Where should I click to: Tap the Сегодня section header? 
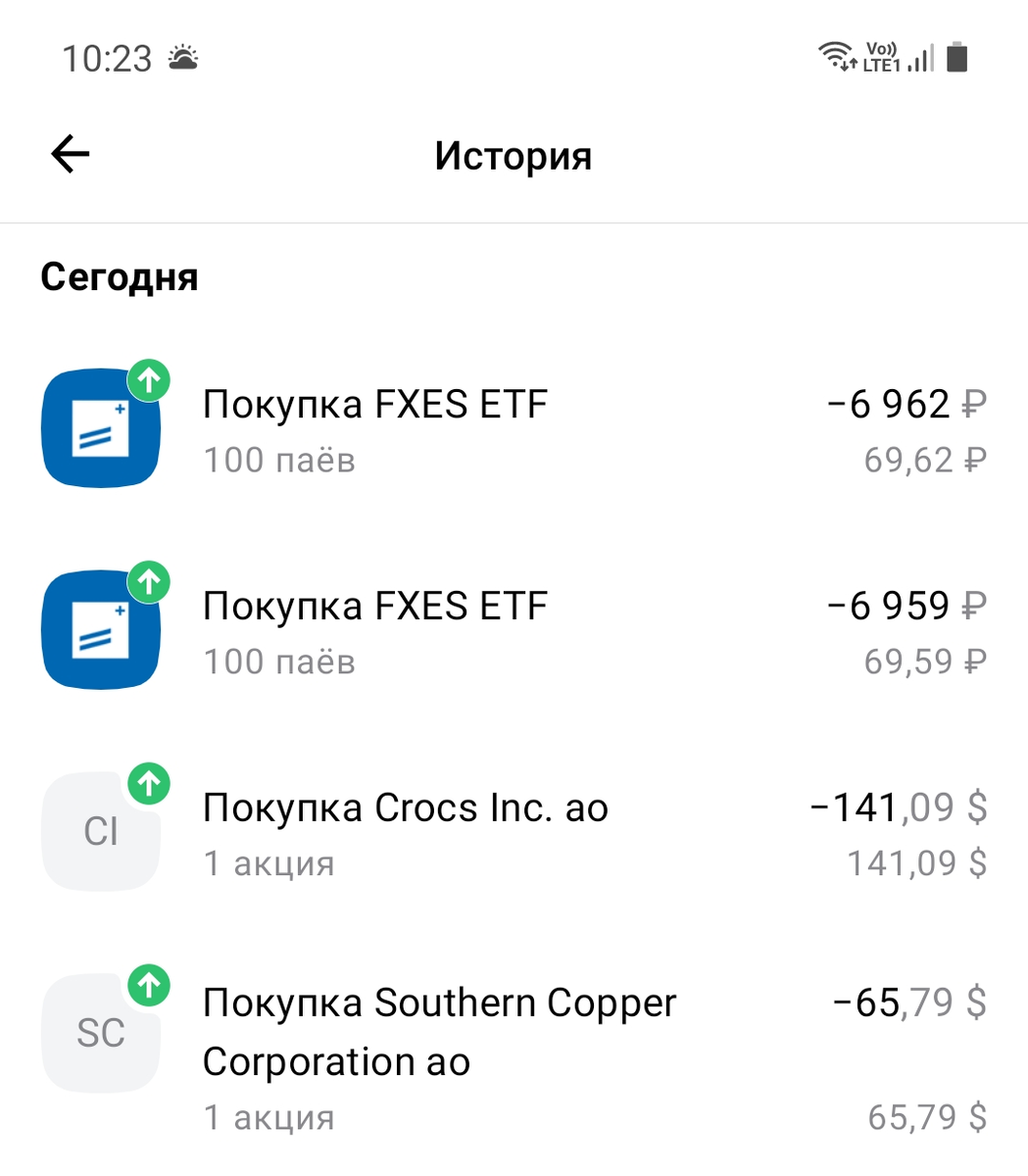pos(119,277)
